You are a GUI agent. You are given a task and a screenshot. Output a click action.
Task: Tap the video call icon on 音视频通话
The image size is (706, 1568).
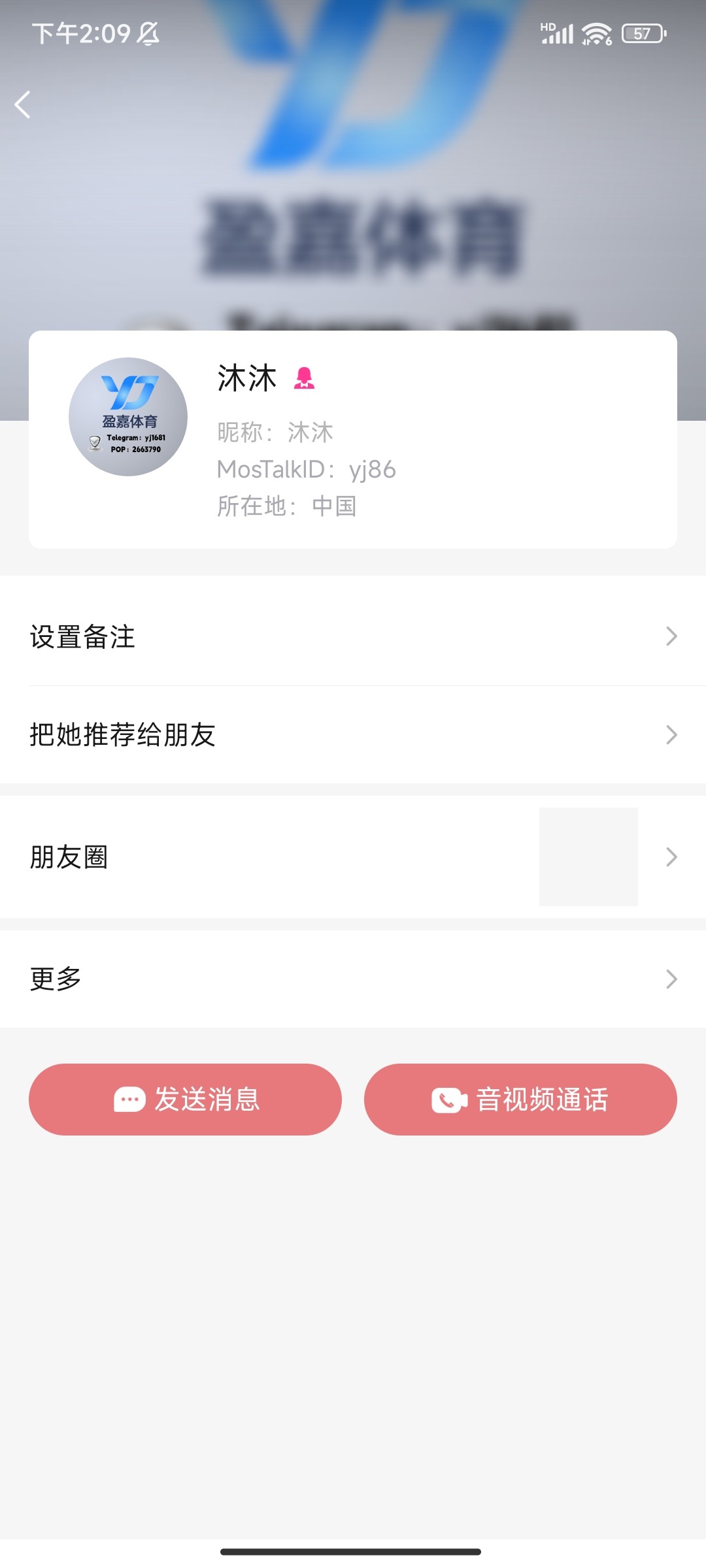pyautogui.click(x=450, y=1099)
